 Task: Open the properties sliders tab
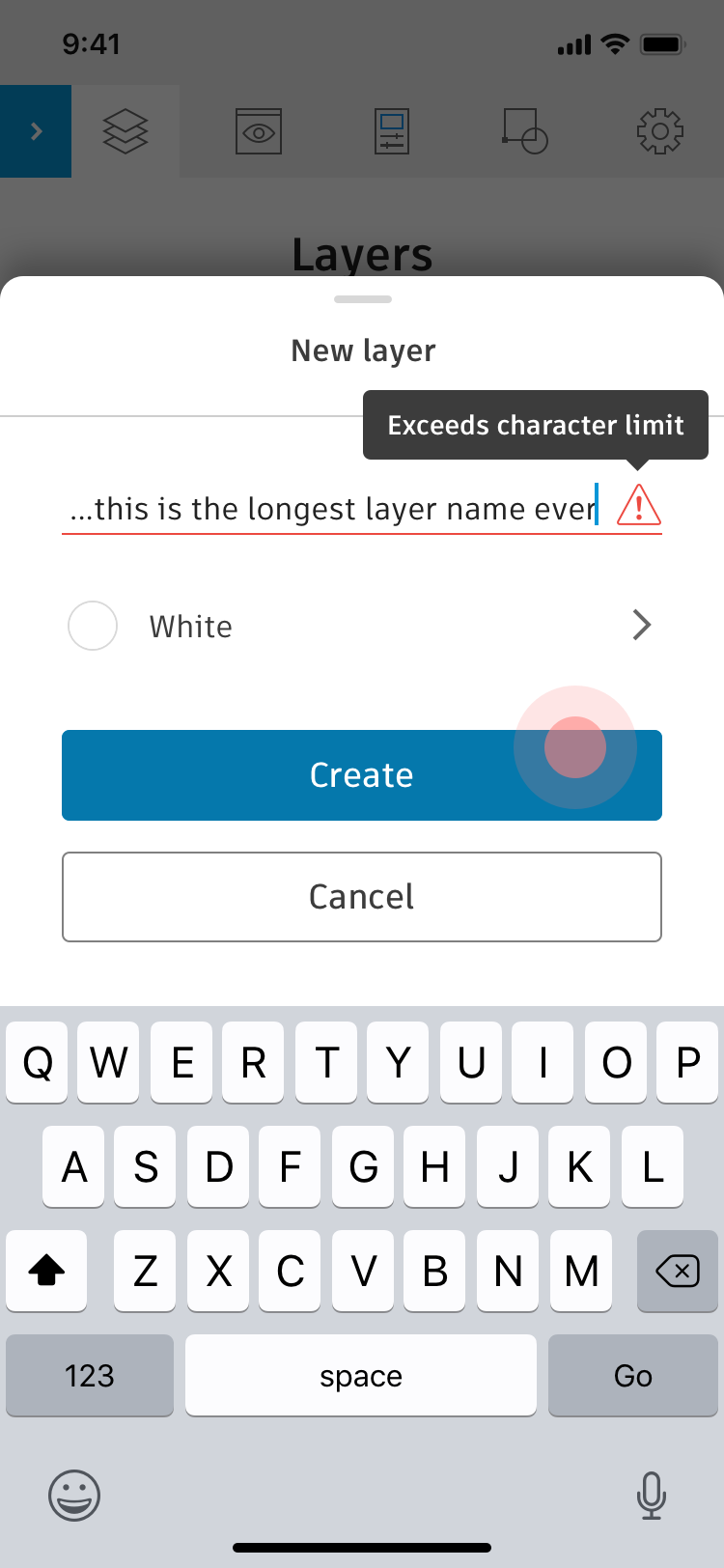[392, 131]
